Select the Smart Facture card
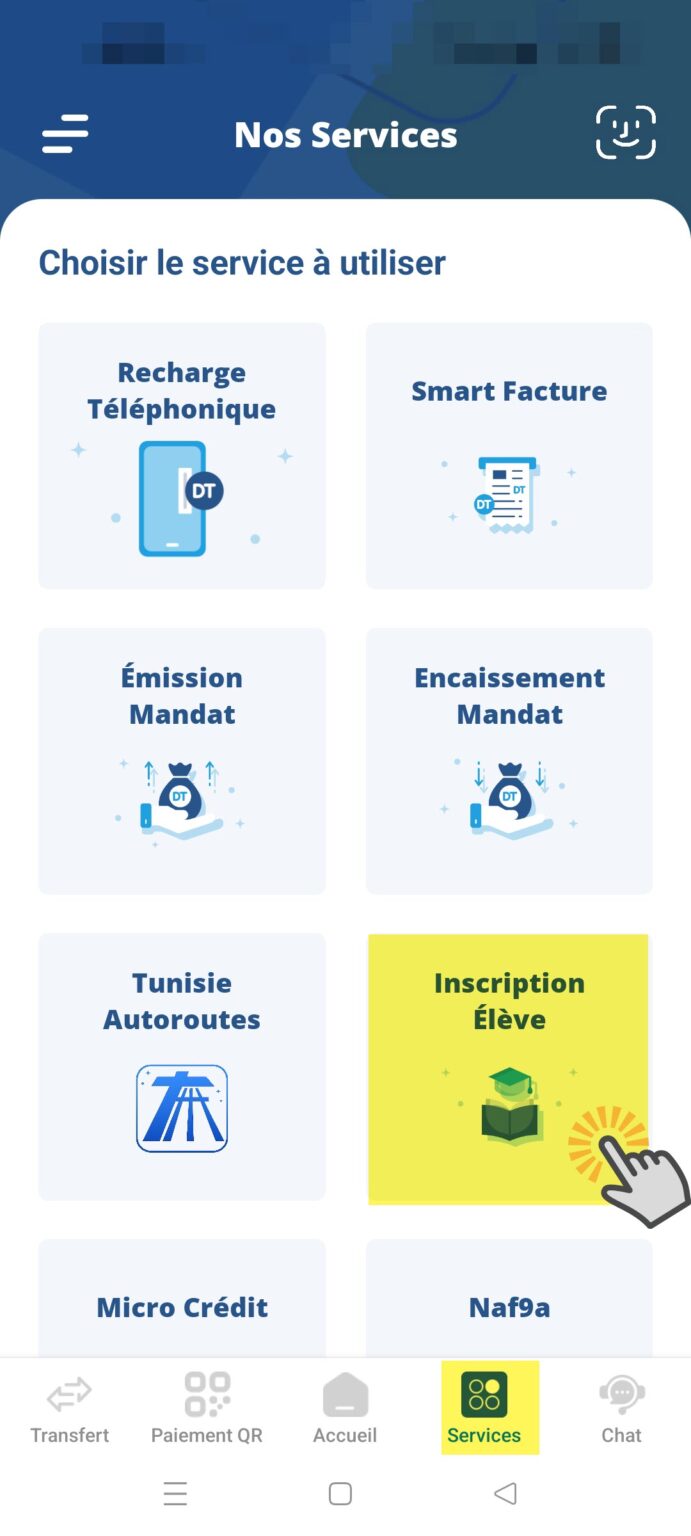 509,456
